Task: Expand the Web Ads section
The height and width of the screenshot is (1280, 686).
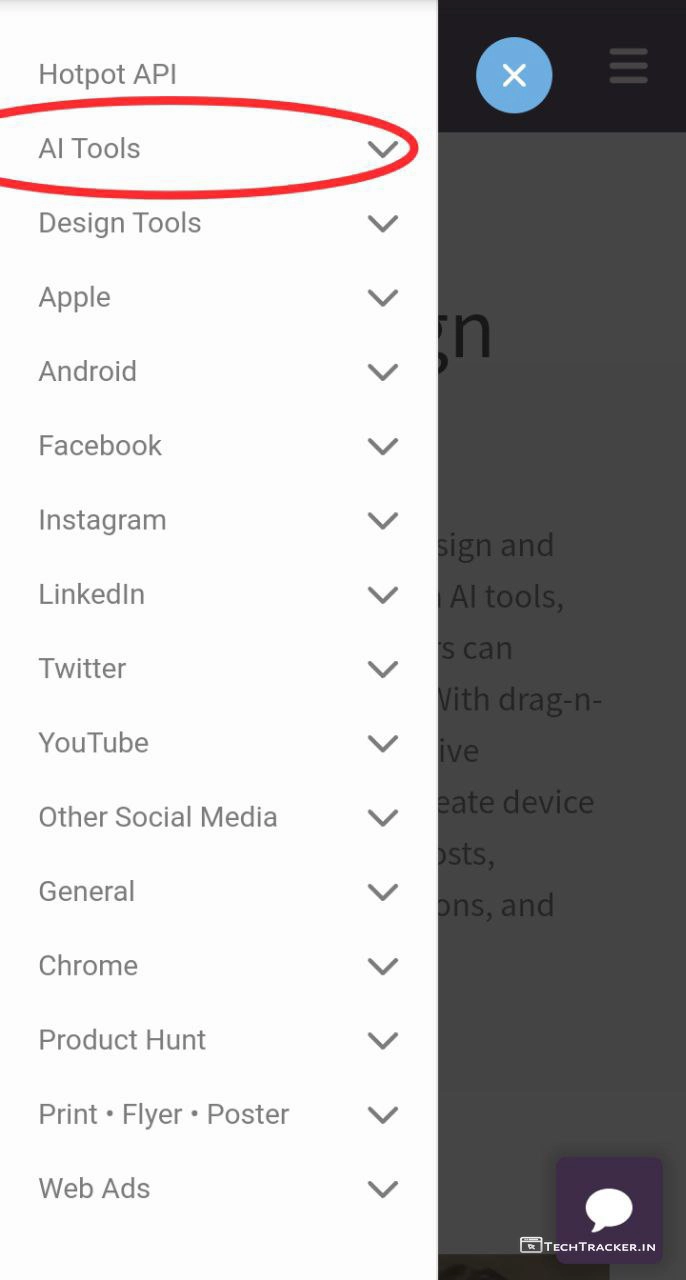Action: (x=383, y=1189)
